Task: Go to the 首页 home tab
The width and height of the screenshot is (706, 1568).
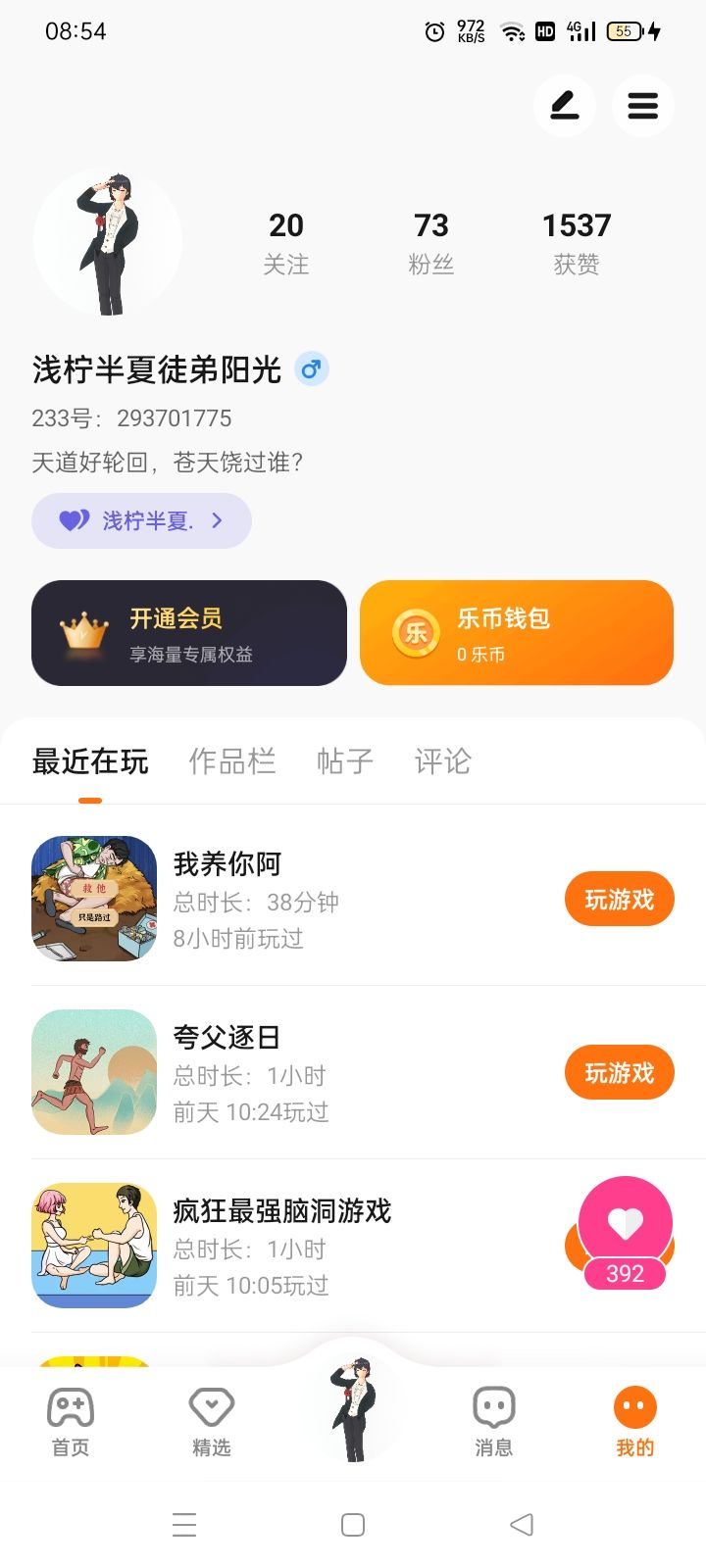Action: (71, 1421)
